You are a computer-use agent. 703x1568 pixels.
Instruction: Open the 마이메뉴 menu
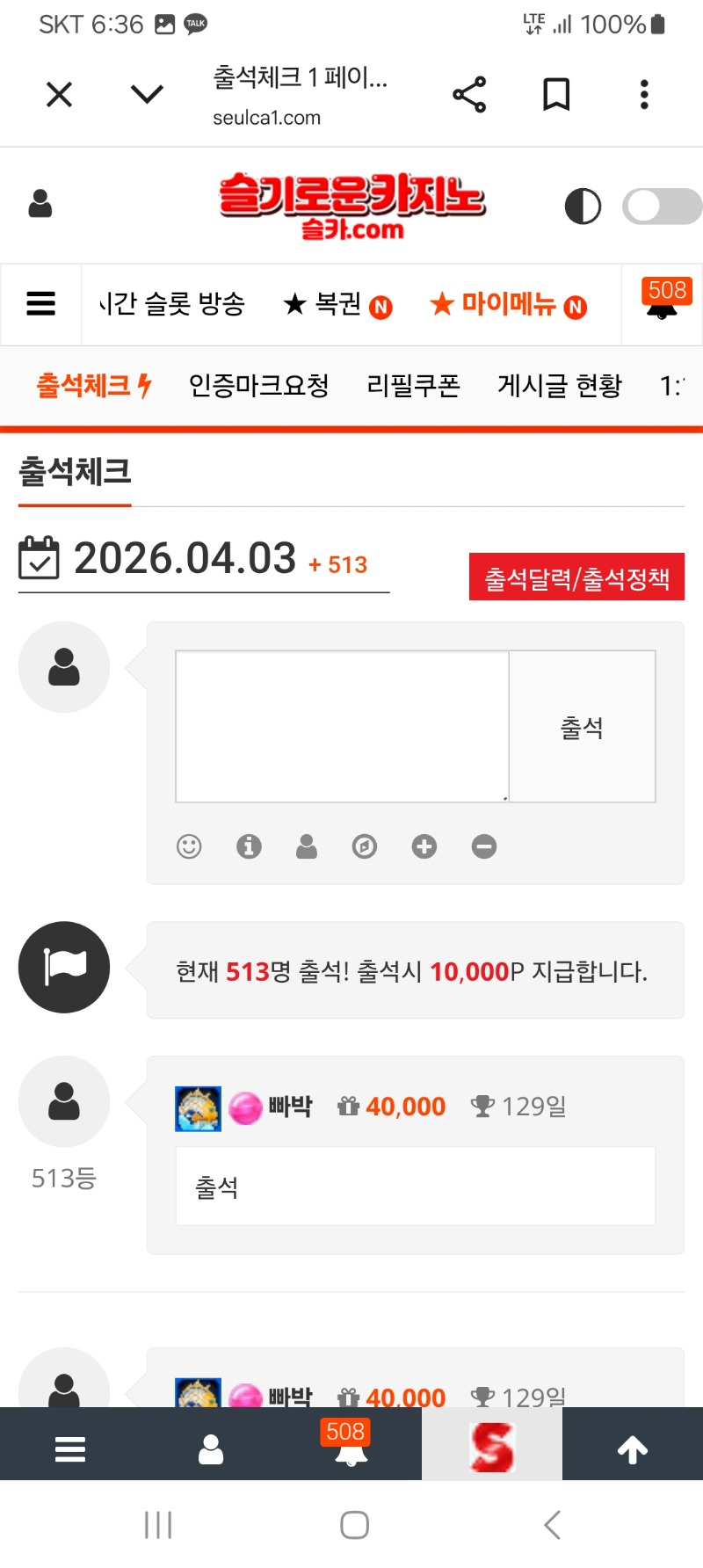[x=508, y=305]
